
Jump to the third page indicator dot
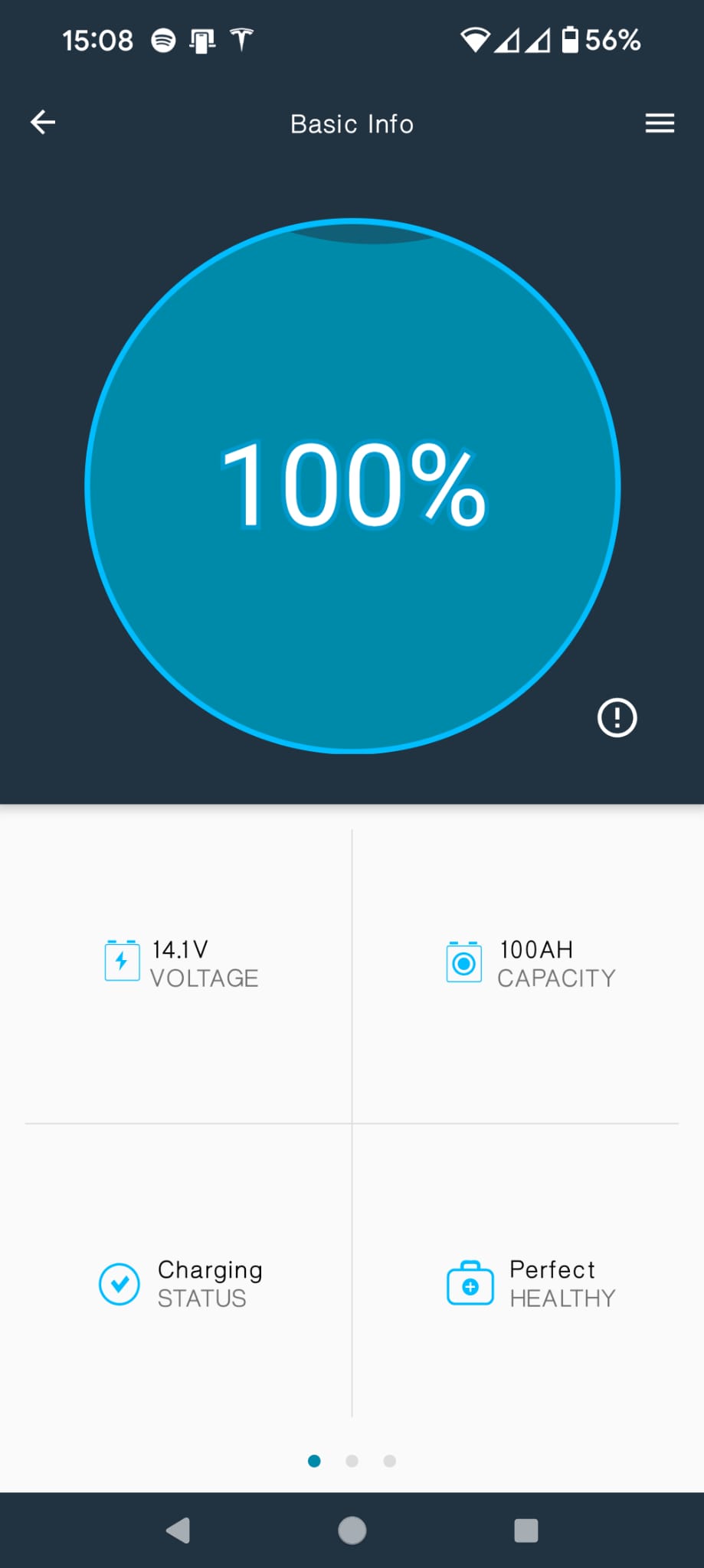tap(389, 1461)
